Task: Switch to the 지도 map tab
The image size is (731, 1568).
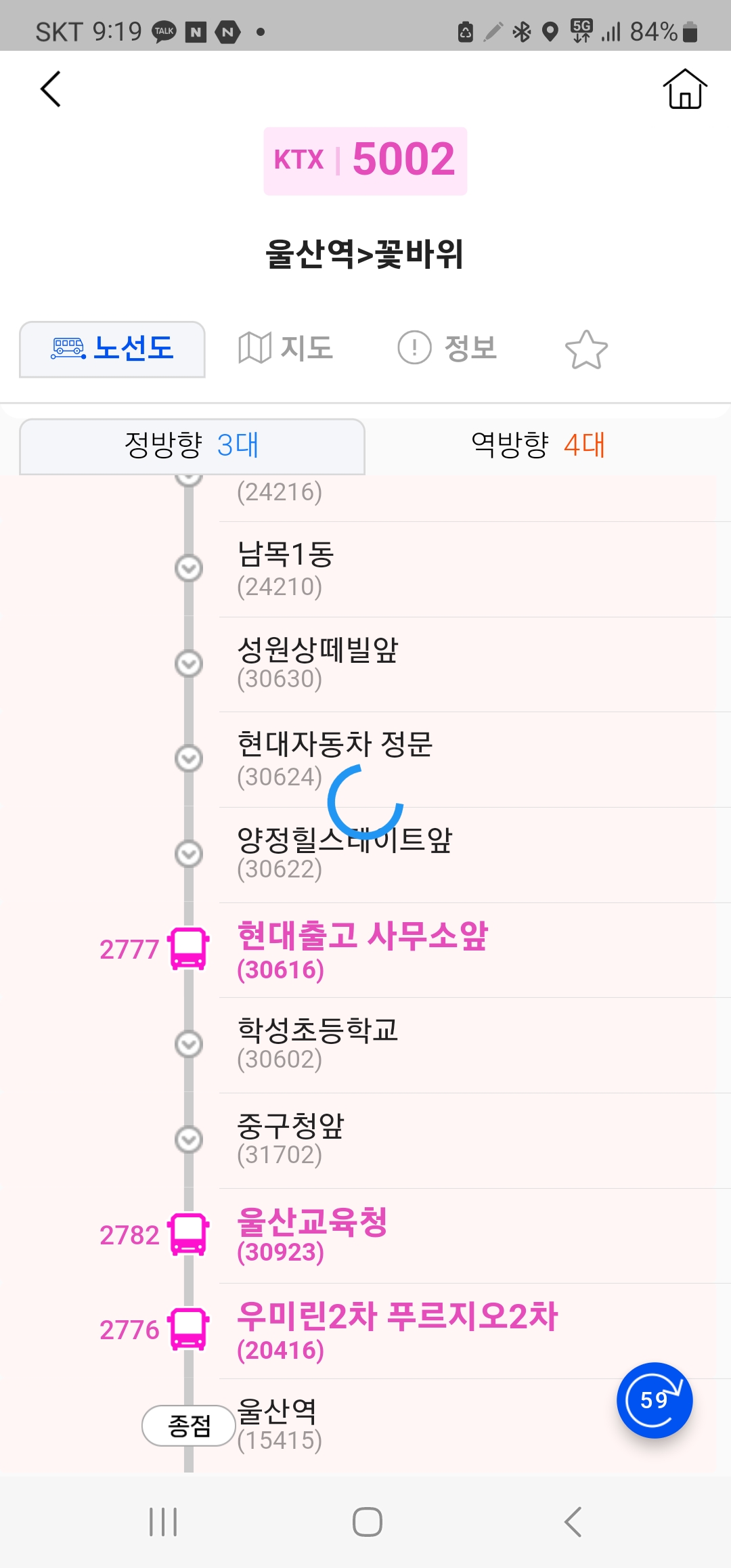Action: pyautogui.click(x=286, y=349)
